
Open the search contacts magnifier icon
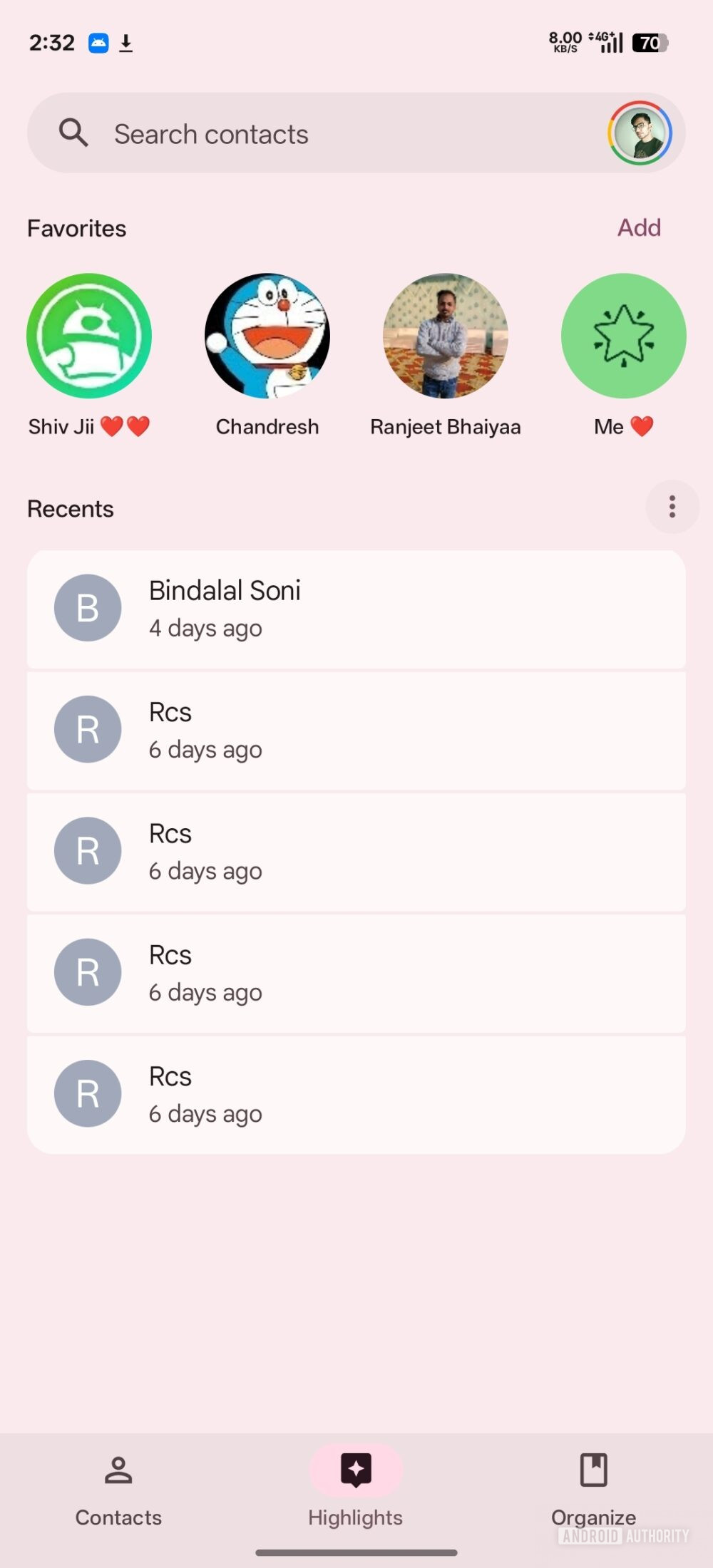pyautogui.click(x=74, y=133)
